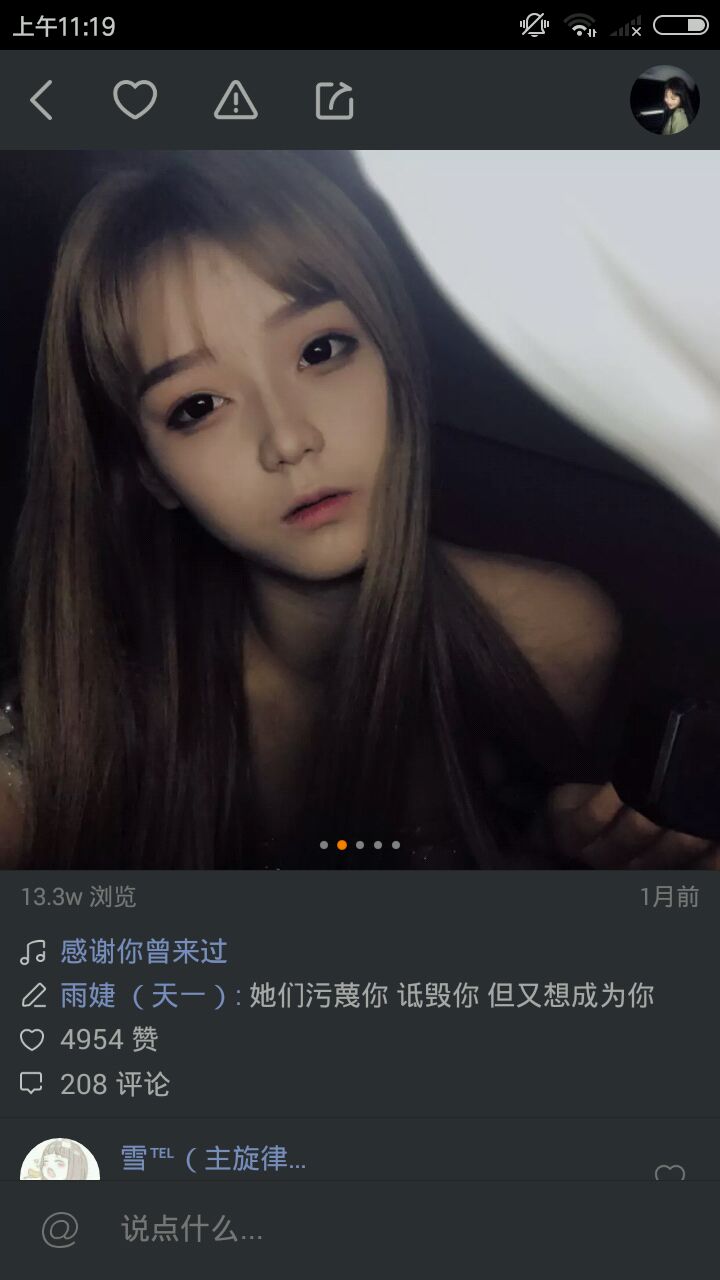Screen dimensions: 720x1280
Task: Report this post via the warning icon
Action: (x=236, y=101)
